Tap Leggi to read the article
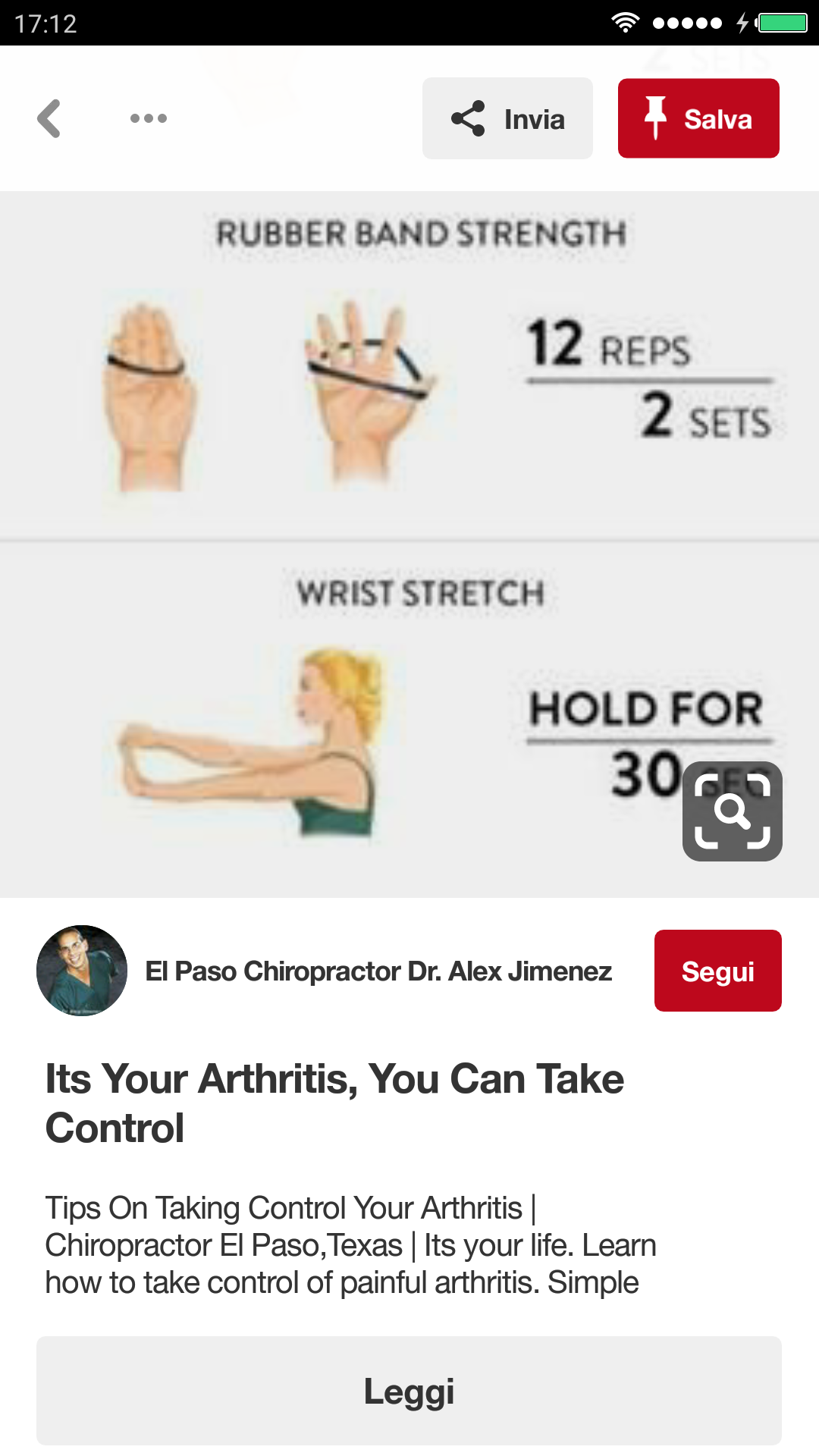Image resolution: width=819 pixels, height=1456 pixels. (409, 1391)
